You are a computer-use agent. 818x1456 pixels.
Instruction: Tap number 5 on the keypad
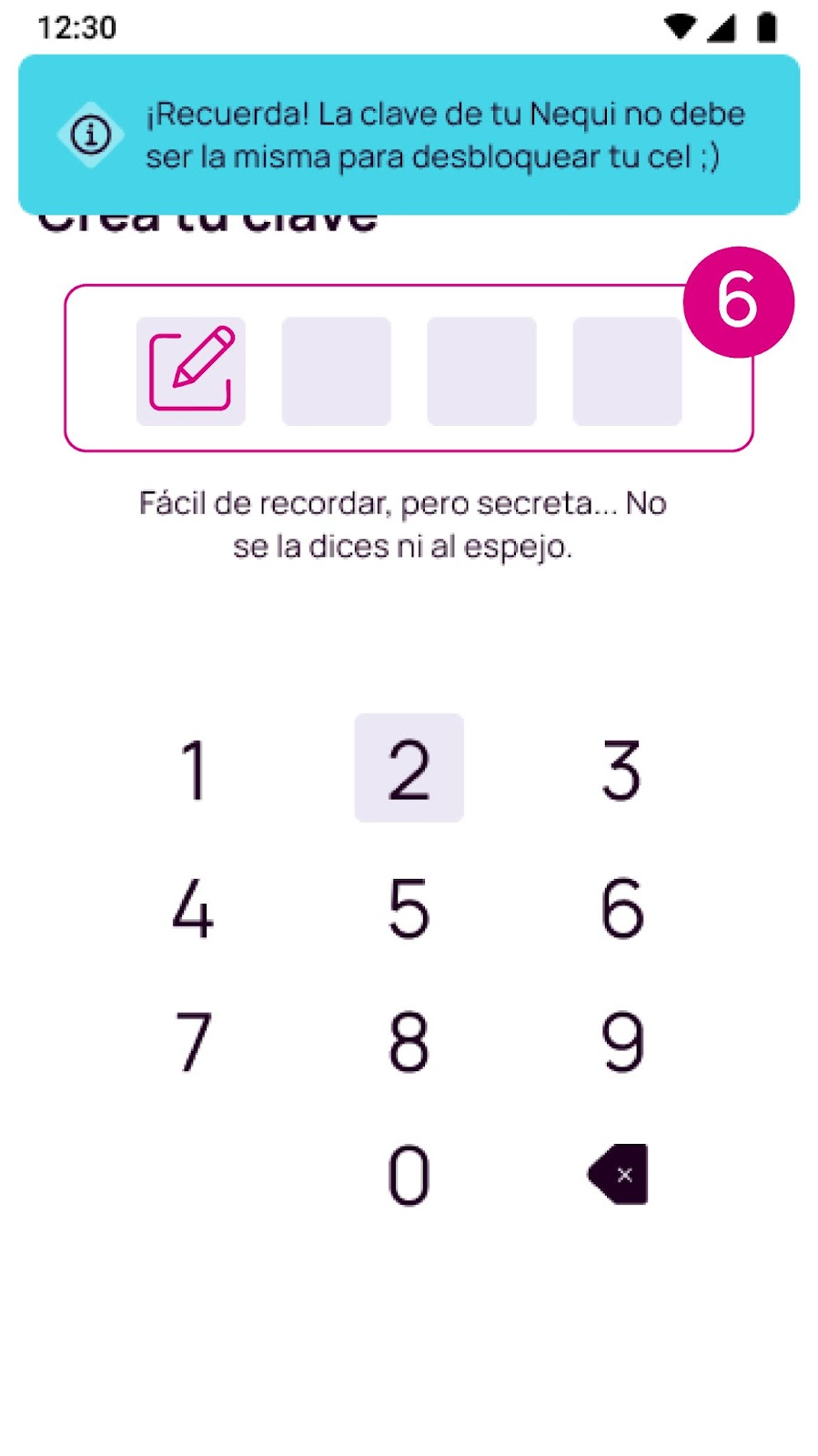[409, 905]
